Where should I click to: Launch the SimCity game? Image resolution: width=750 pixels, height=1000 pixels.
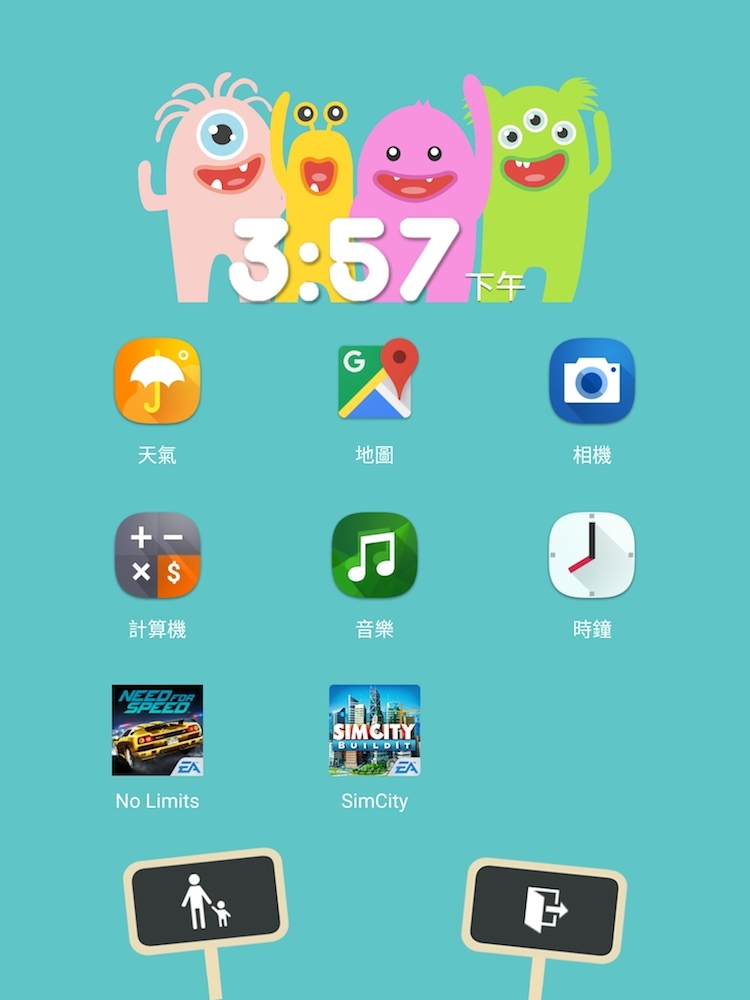[375, 730]
